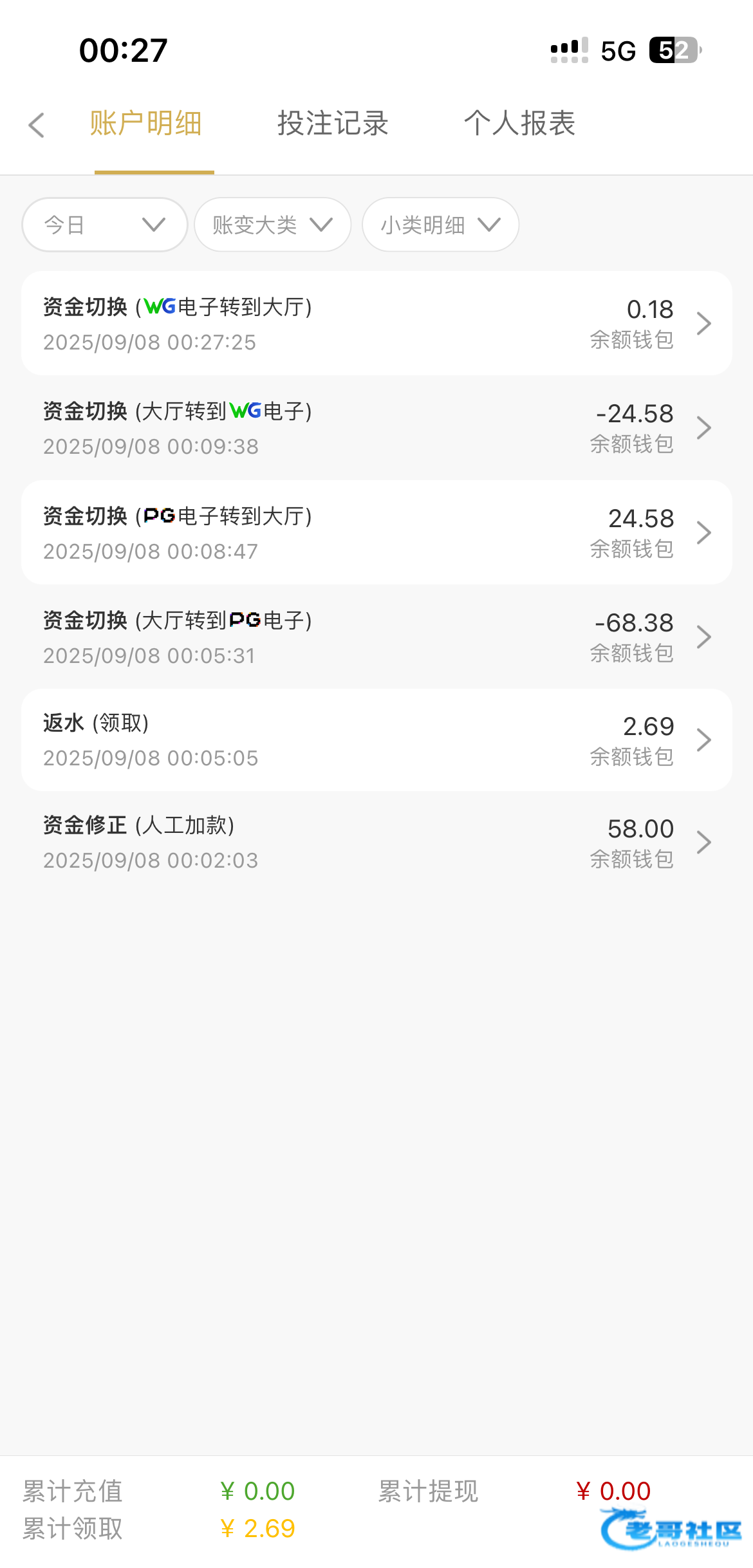753x1568 pixels.
Task: Open the 小类明细 filter dropdown
Action: [440, 225]
